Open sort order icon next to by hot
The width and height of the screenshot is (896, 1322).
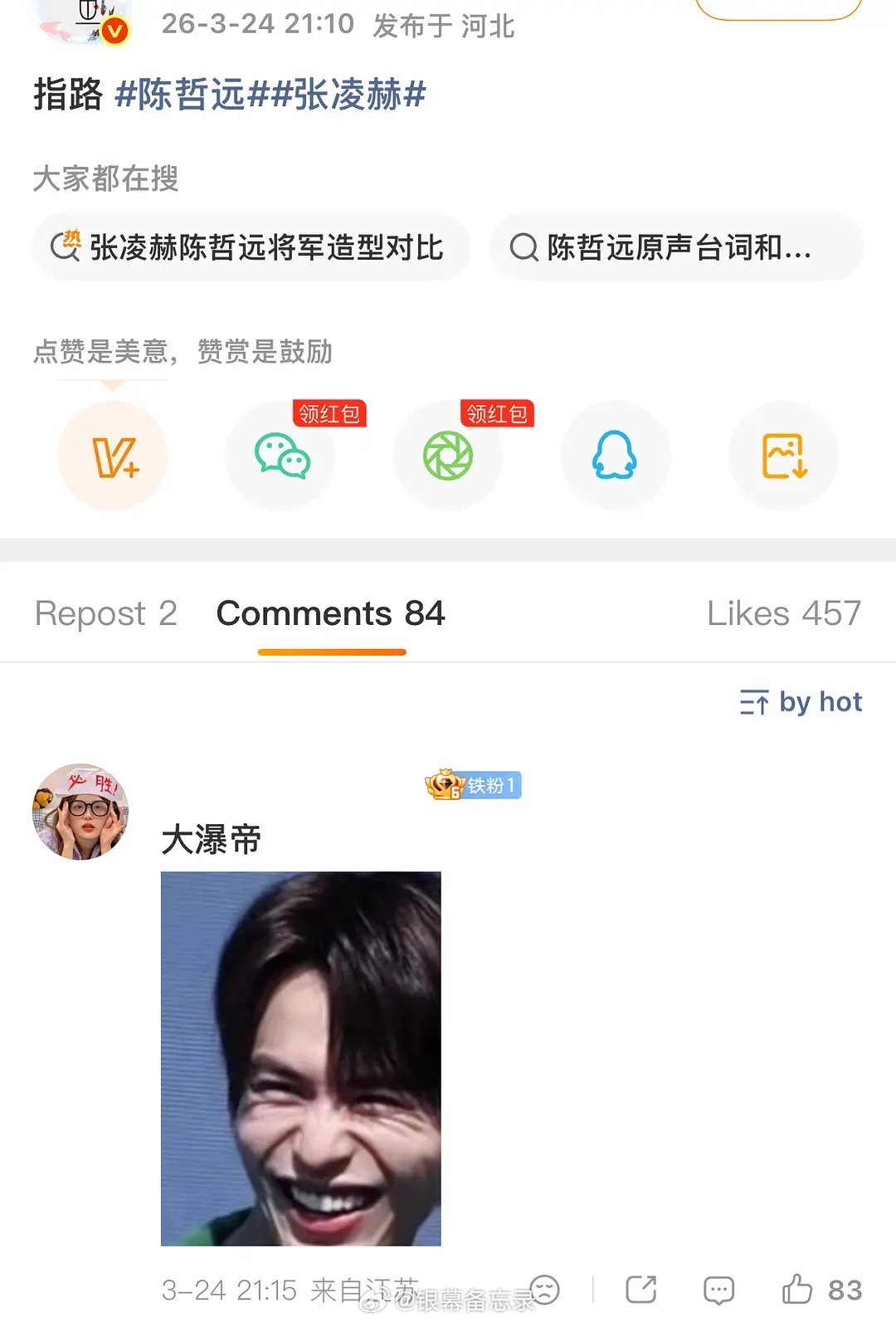point(753,701)
